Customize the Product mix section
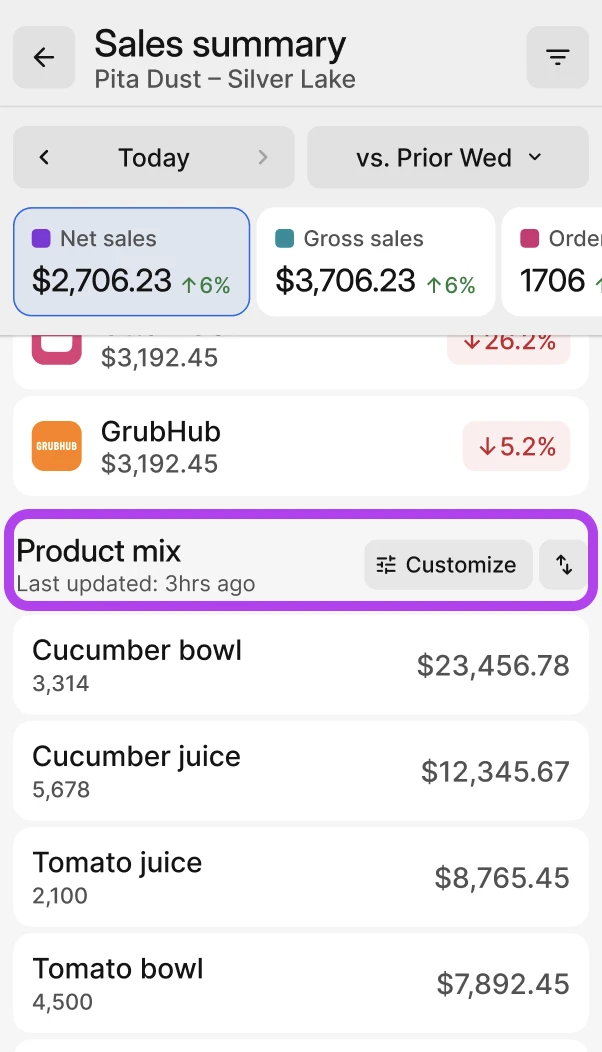 [x=447, y=565]
